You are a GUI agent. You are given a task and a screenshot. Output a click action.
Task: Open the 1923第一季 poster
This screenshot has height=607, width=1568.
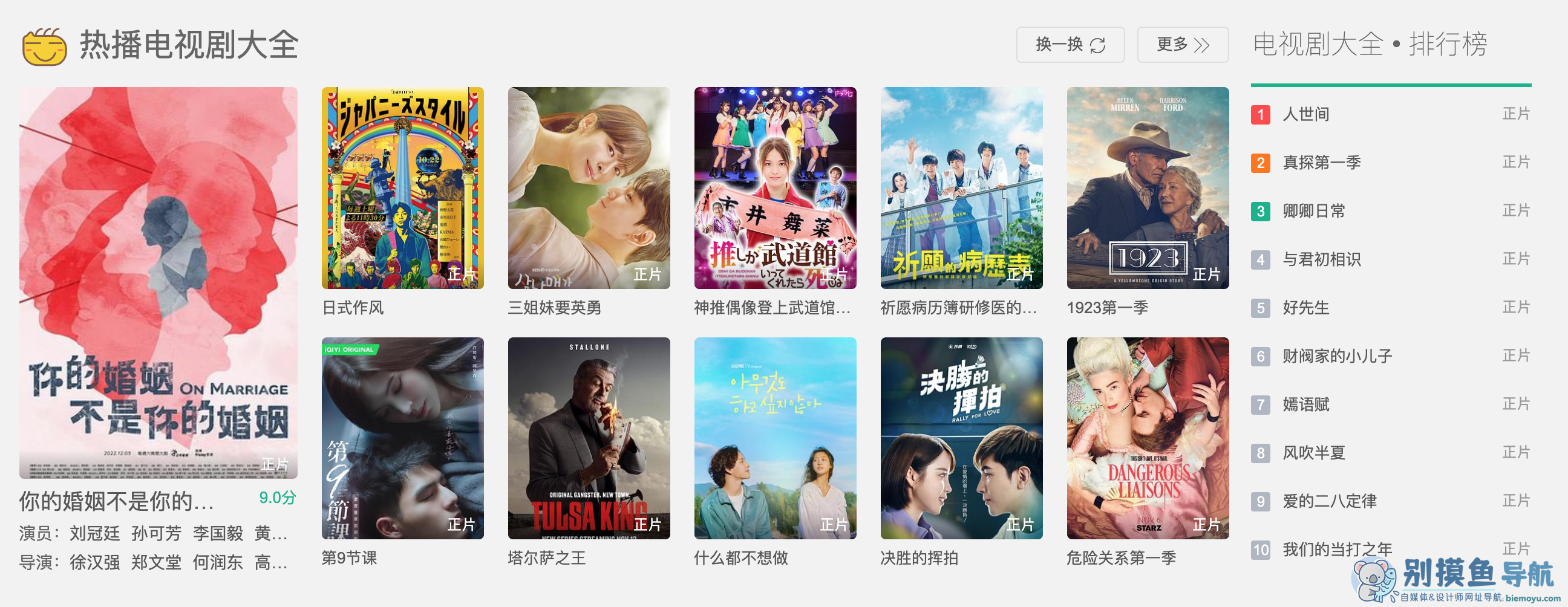click(x=1148, y=188)
